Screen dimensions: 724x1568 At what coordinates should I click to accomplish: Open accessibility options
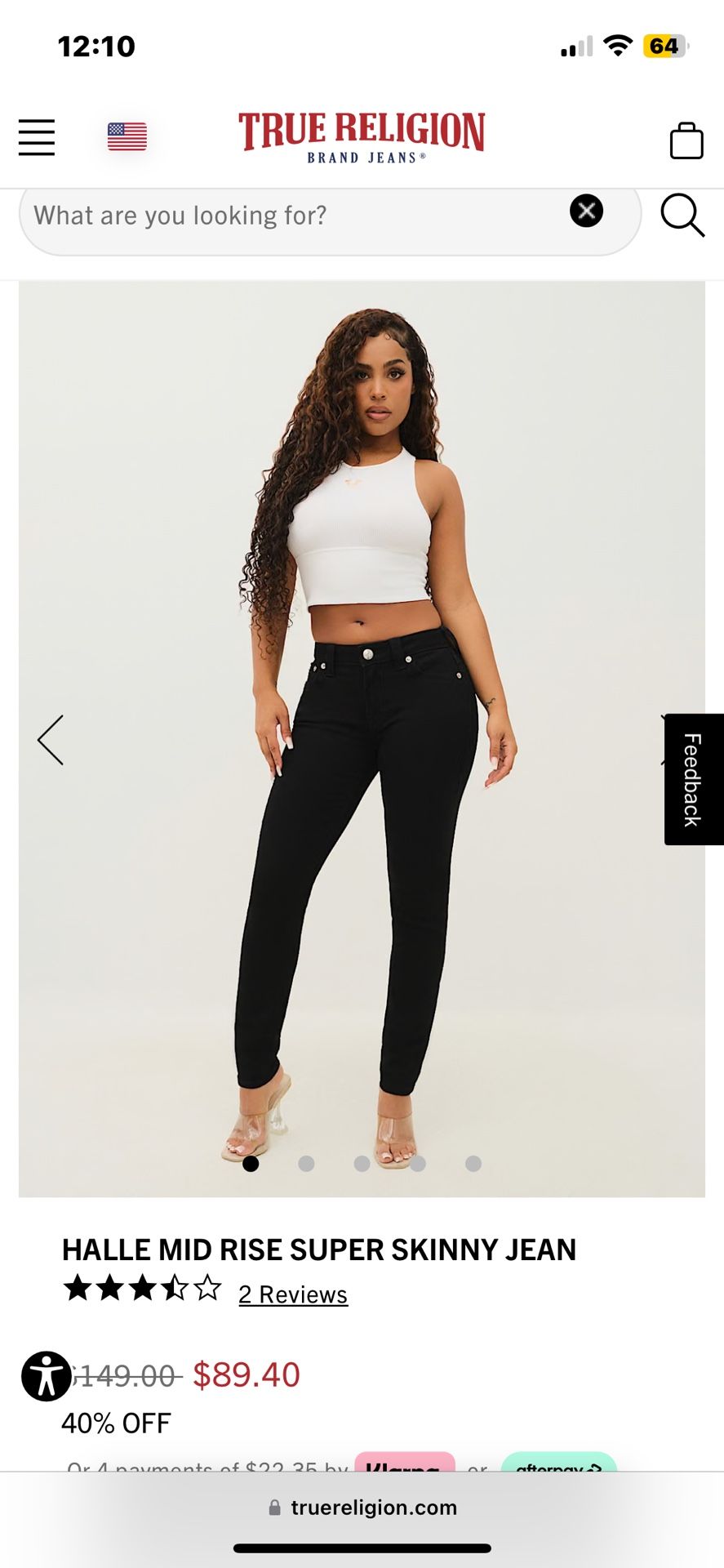click(46, 1376)
